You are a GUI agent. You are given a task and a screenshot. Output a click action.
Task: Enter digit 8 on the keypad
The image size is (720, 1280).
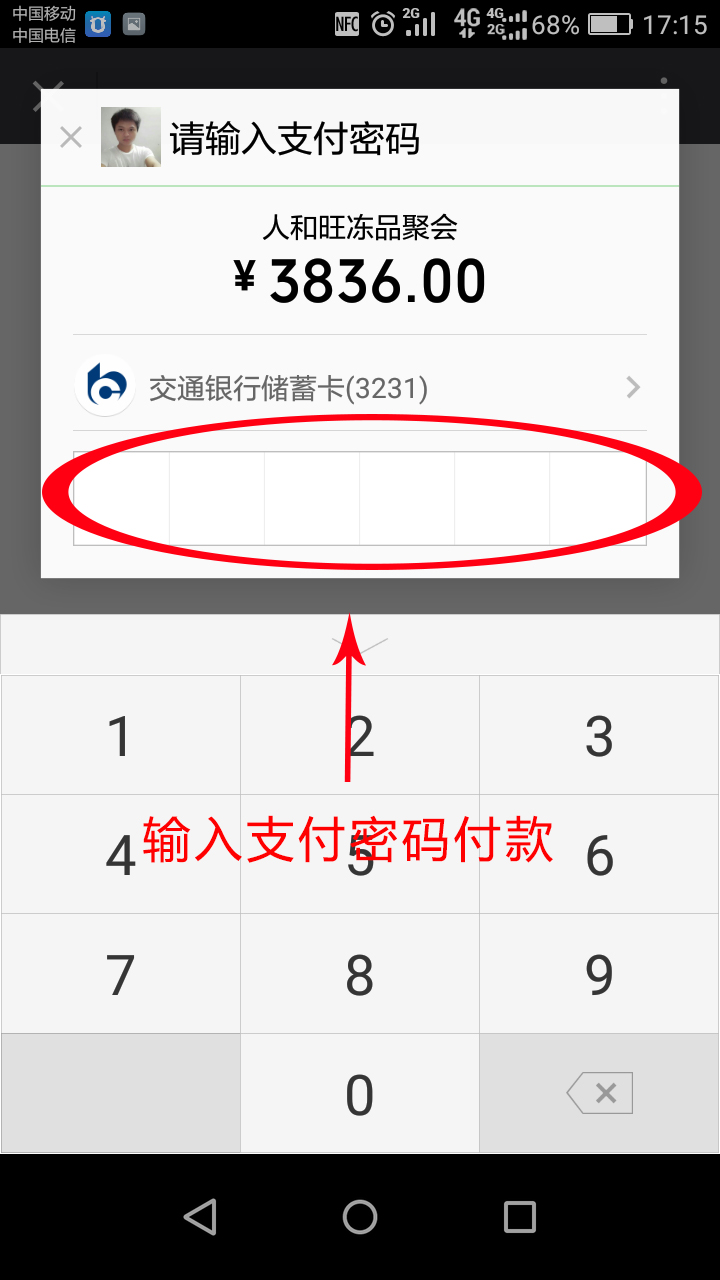coord(360,974)
